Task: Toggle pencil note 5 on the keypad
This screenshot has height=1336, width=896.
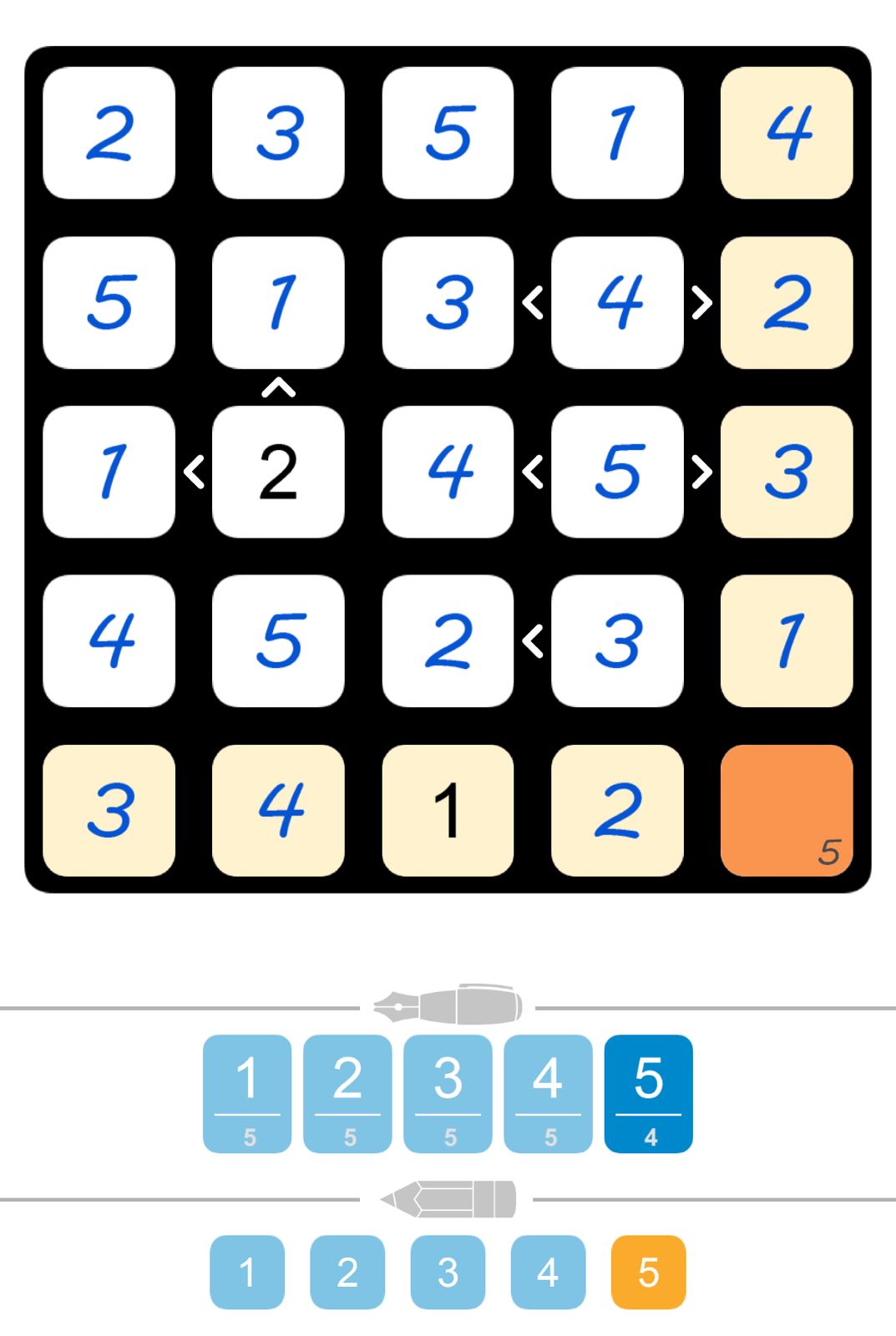Action: [x=650, y=1273]
